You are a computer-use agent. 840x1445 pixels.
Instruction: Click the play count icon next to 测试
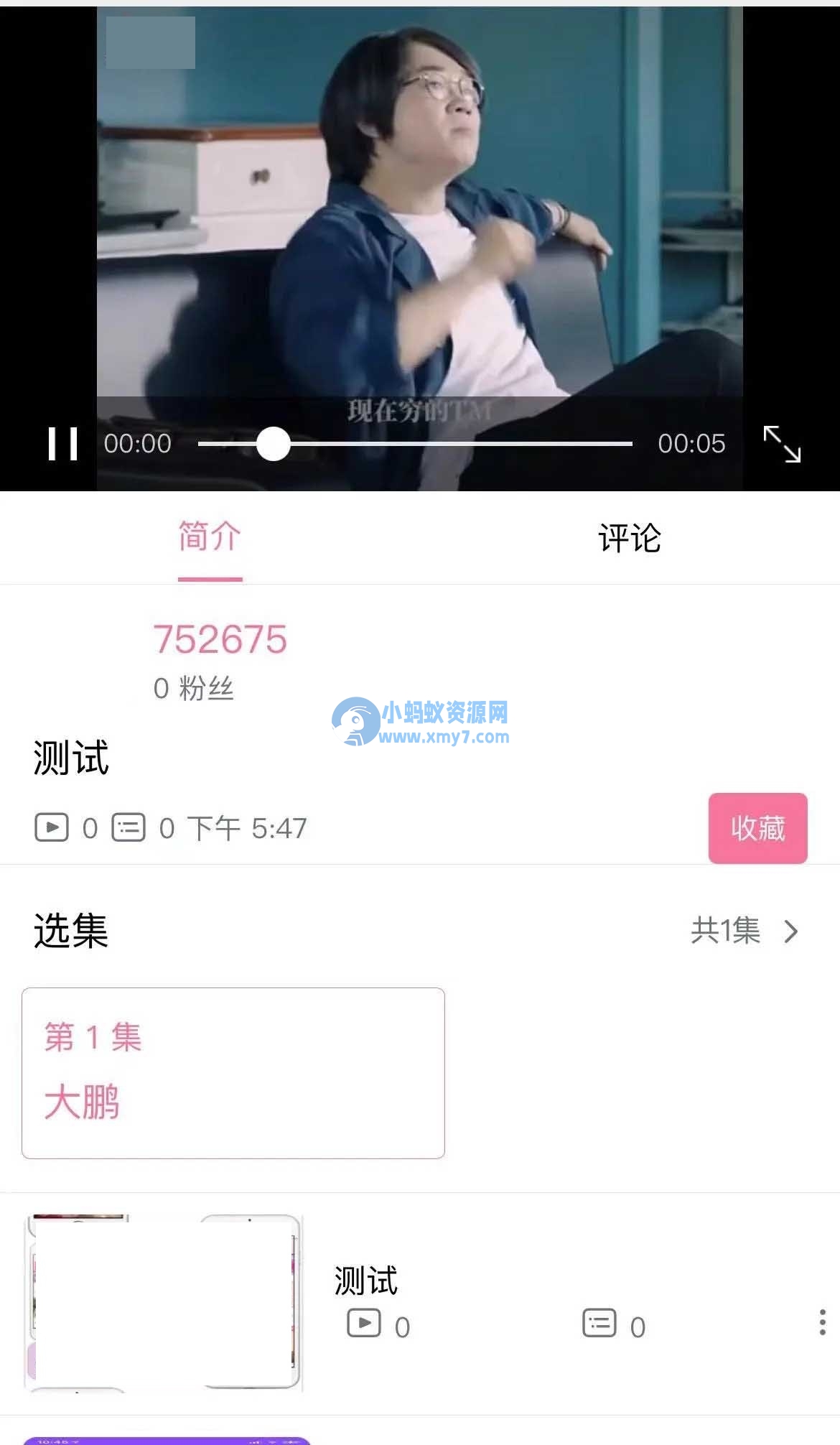pyautogui.click(x=52, y=827)
